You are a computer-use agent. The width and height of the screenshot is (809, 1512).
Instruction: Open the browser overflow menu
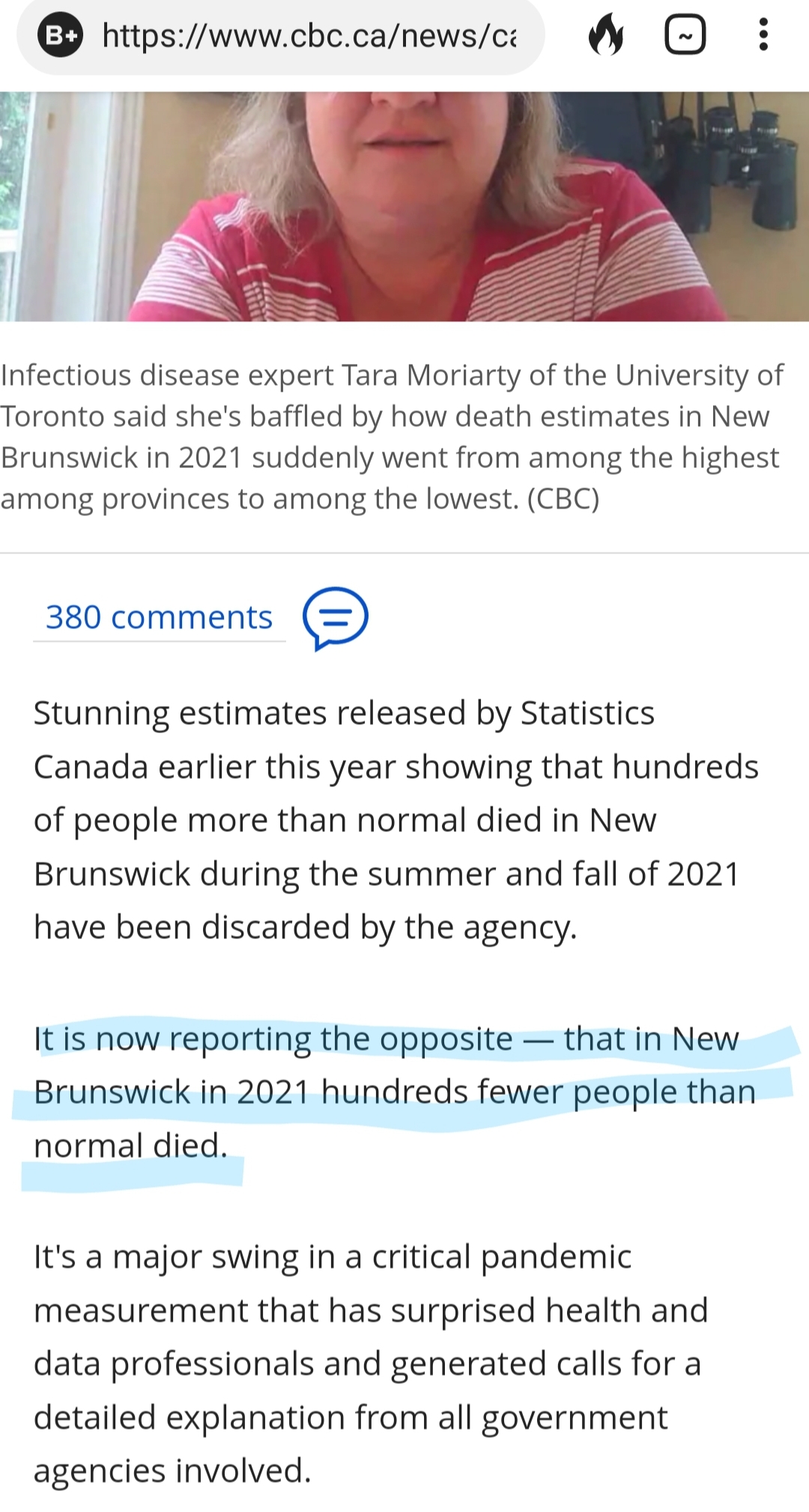pyautogui.click(x=763, y=35)
